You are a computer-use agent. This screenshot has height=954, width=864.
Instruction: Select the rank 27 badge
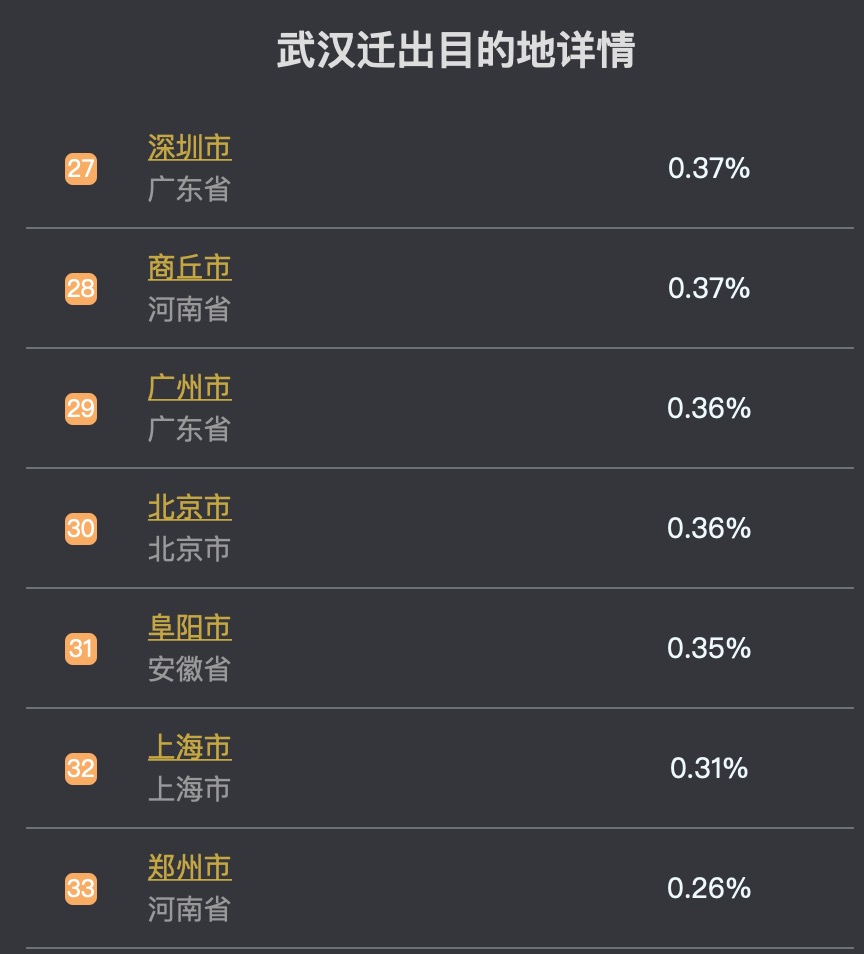[x=80, y=169]
